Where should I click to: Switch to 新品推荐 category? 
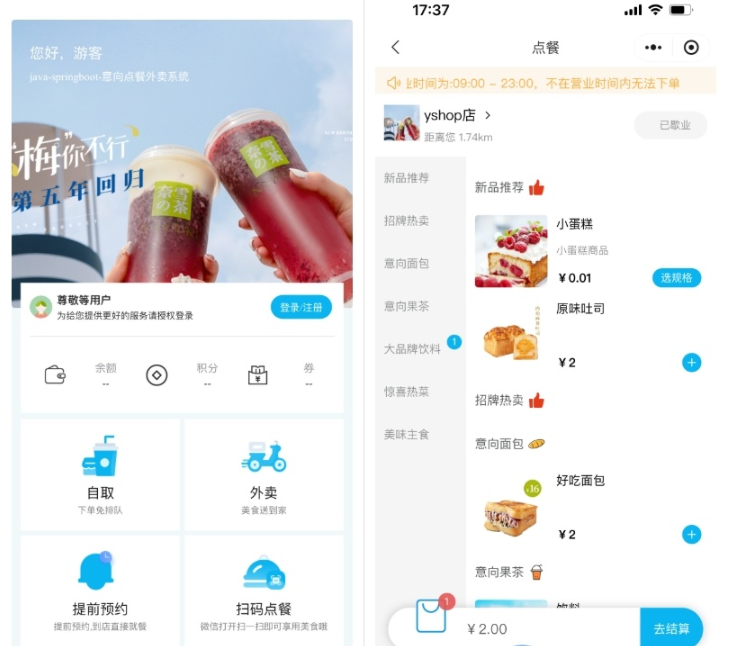(x=407, y=178)
